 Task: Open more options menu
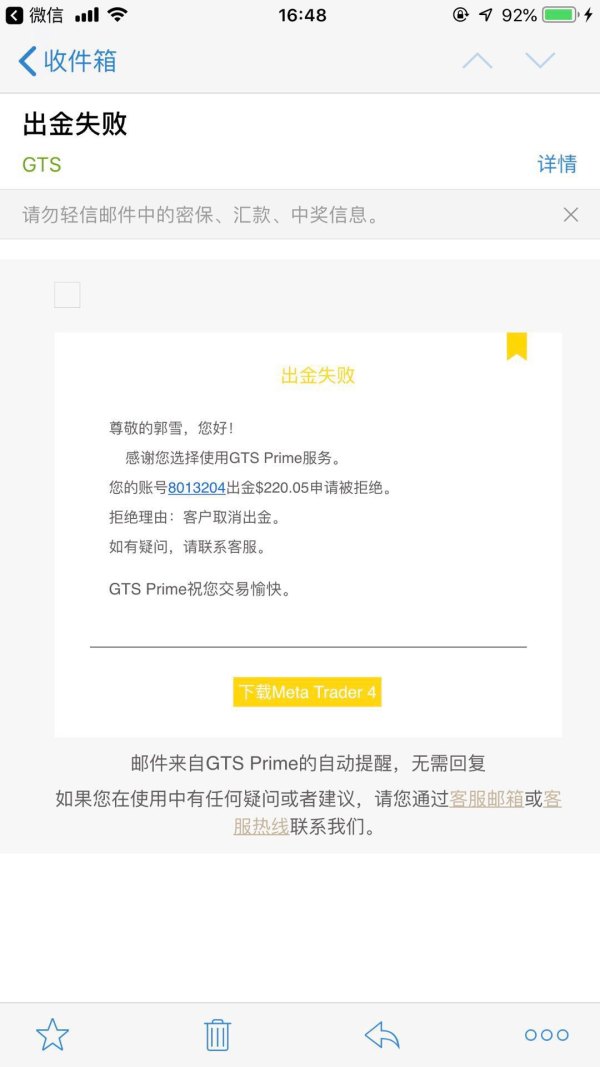tap(546, 1034)
